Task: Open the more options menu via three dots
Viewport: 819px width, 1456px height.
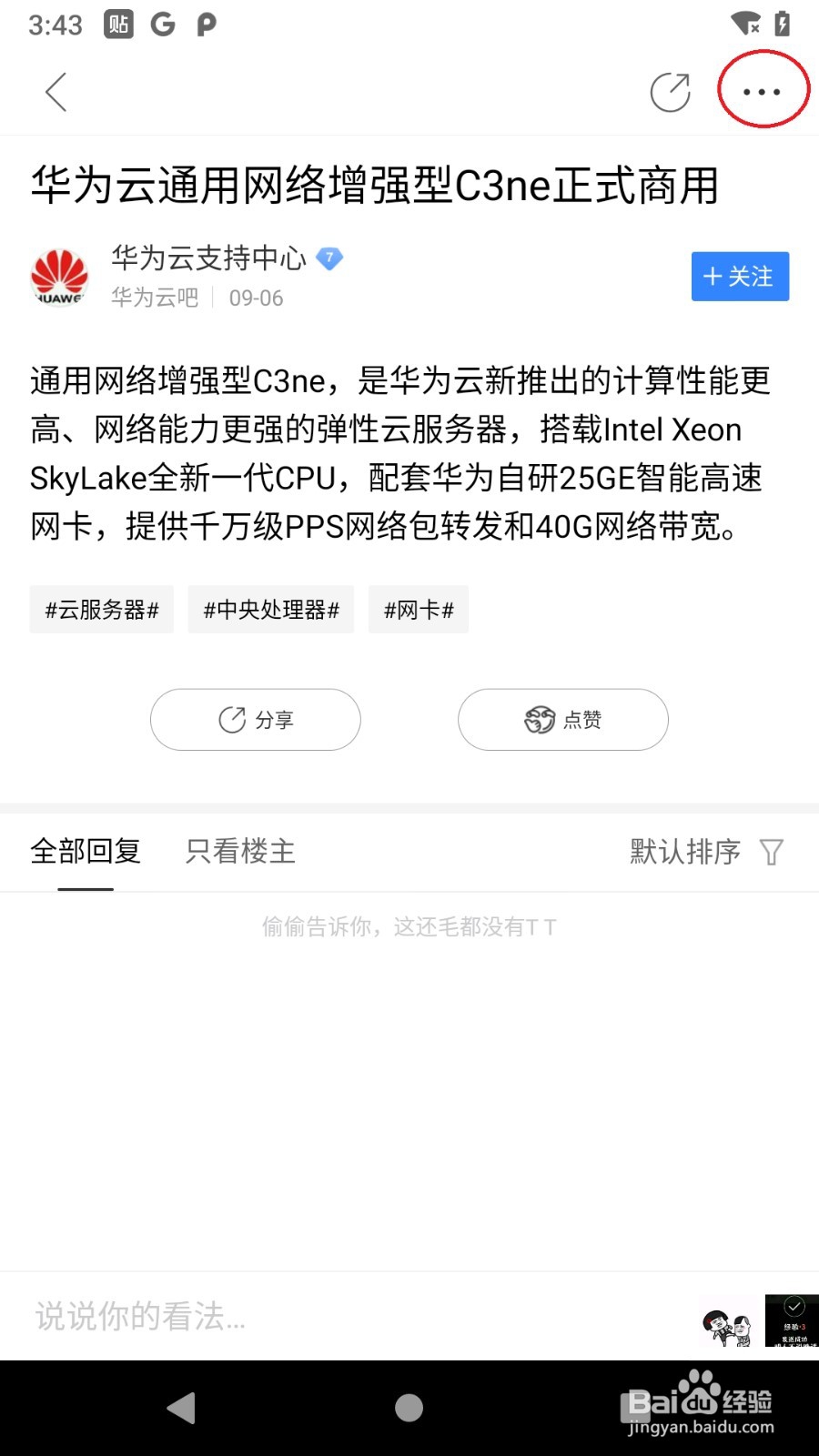Action: pos(761,91)
